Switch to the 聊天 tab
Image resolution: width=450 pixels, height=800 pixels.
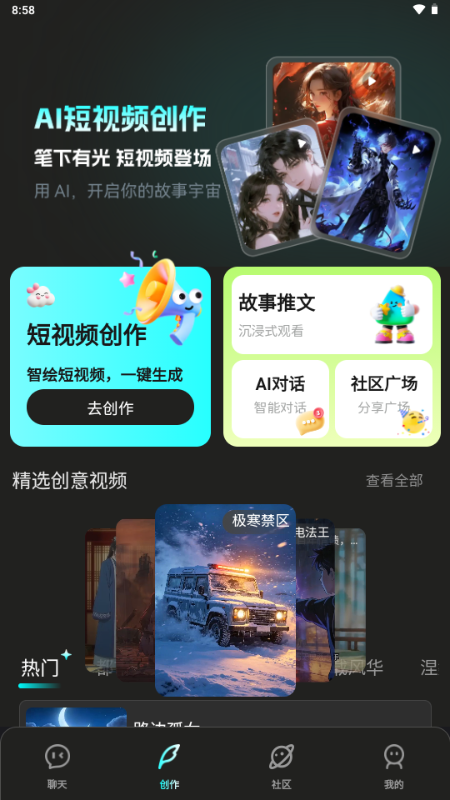[x=57, y=766]
